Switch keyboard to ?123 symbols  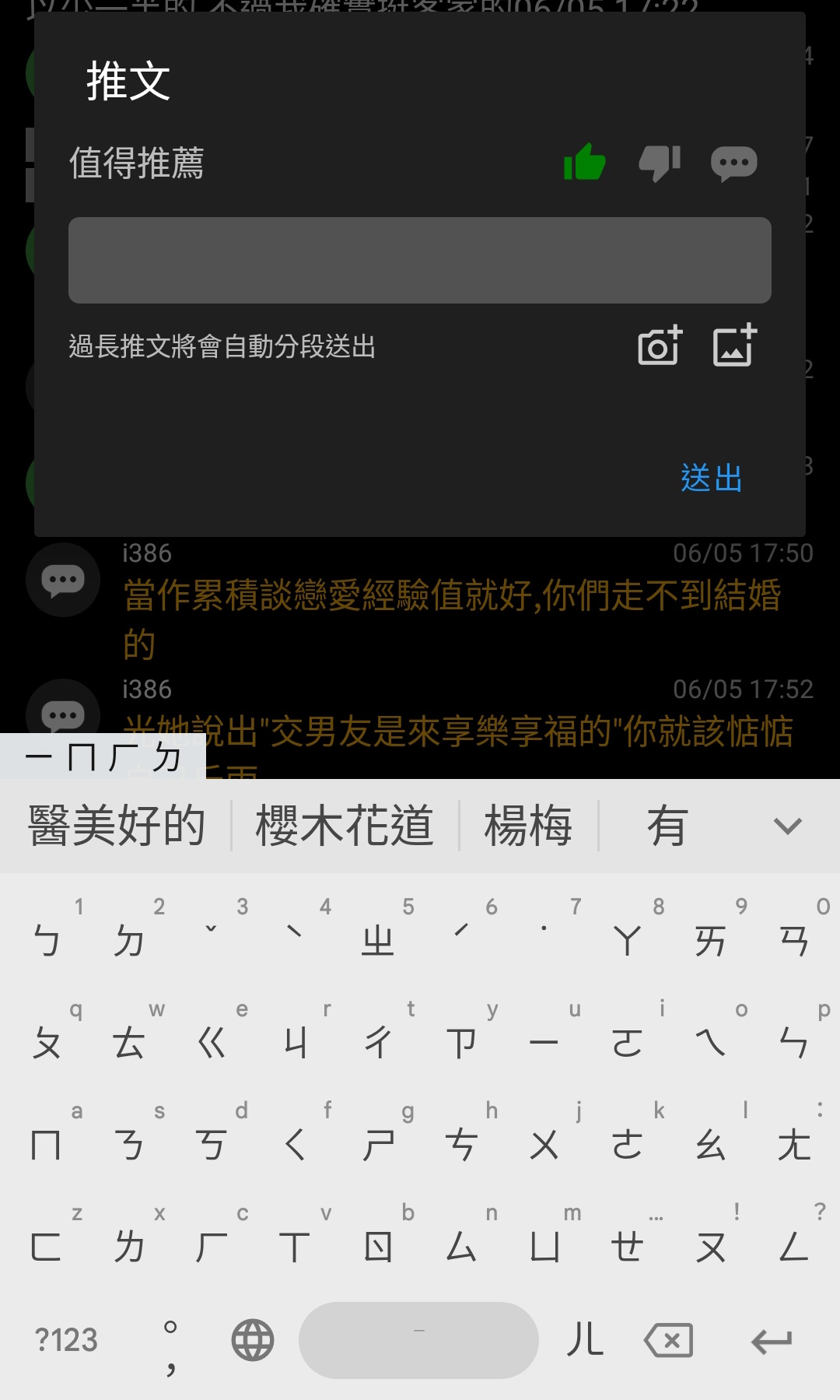pyautogui.click(x=67, y=1340)
